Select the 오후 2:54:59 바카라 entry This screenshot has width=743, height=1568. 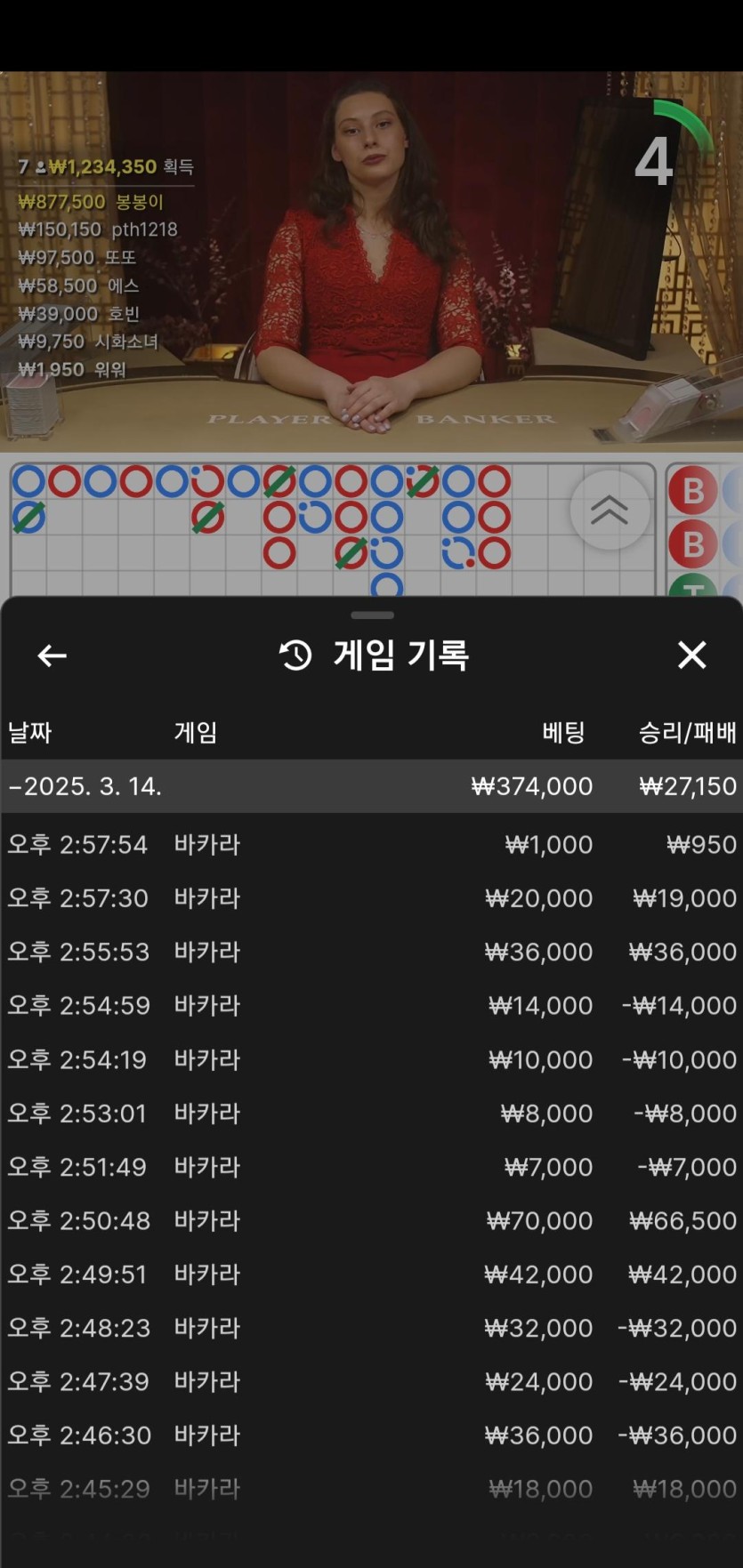371,1005
